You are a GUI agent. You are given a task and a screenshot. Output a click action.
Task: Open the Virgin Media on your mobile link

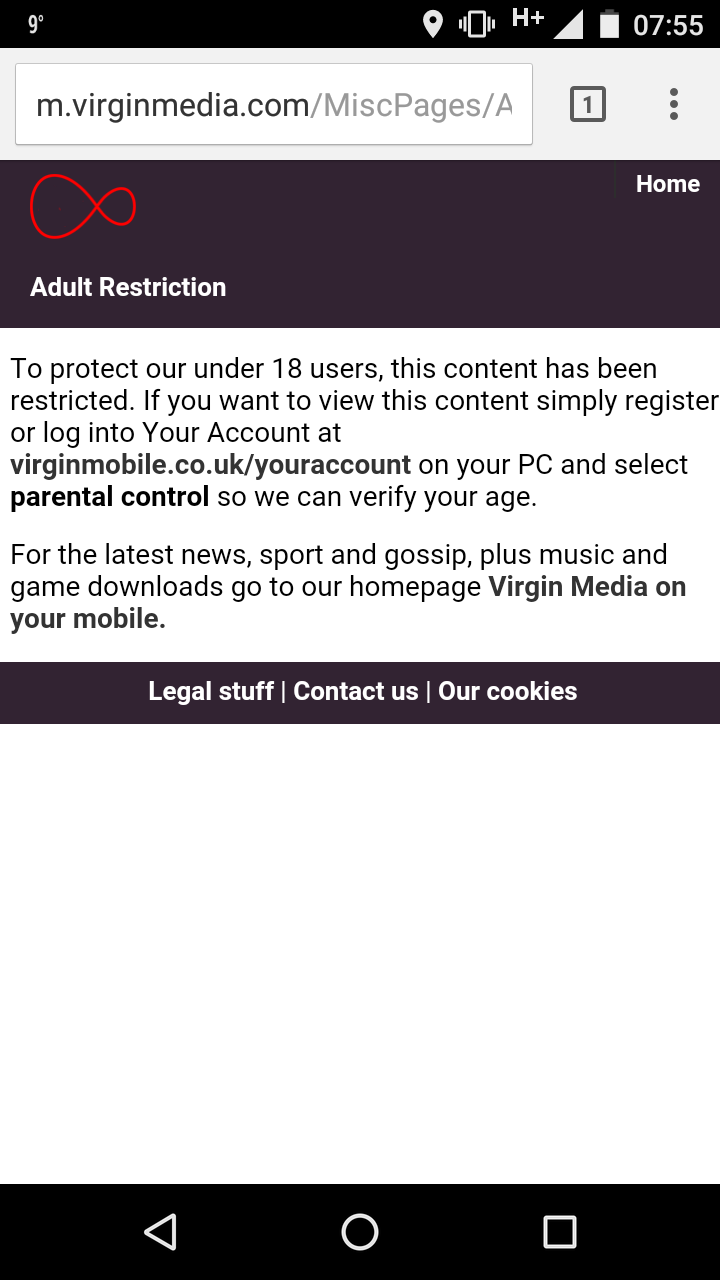pyautogui.click(x=348, y=602)
